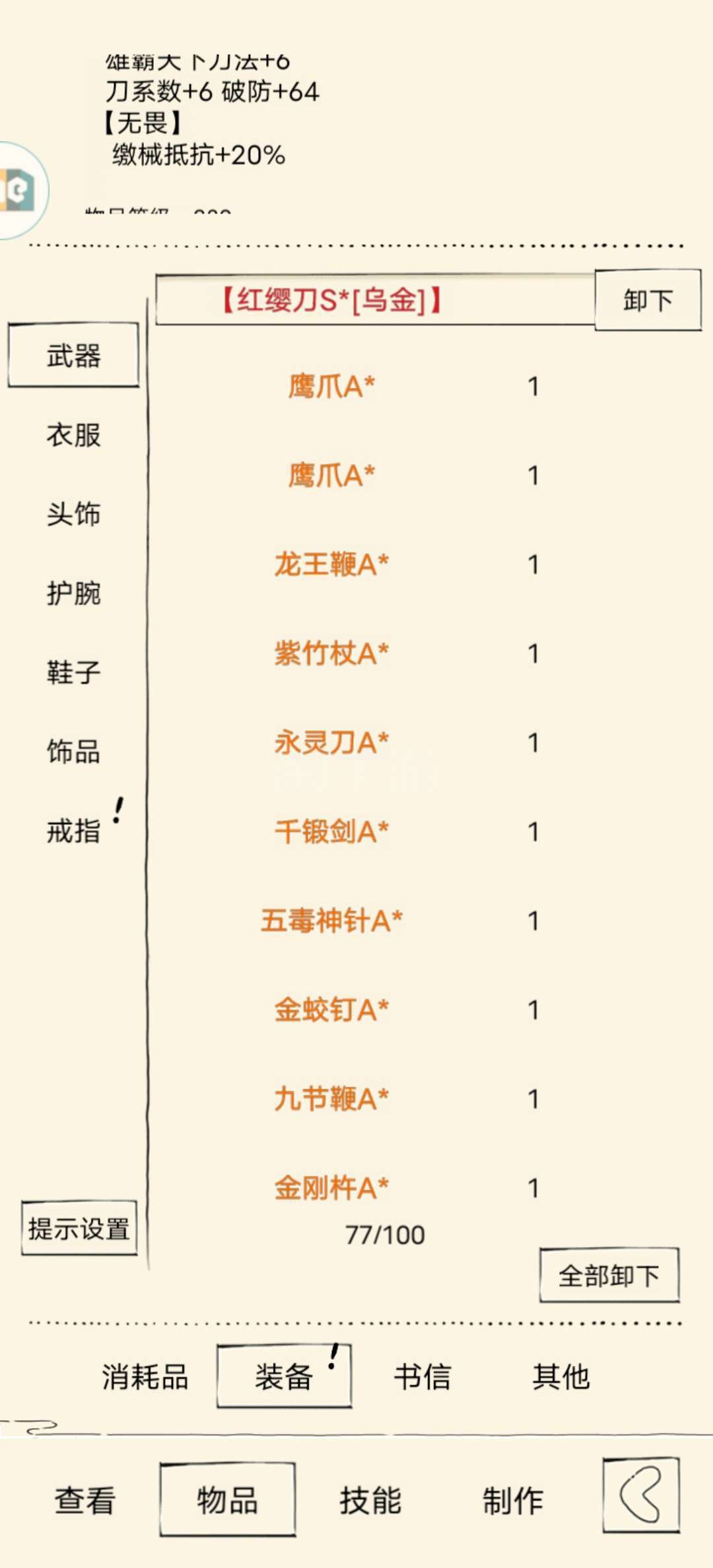
Task: Open the 书信 tab
Action: pyautogui.click(x=423, y=1377)
